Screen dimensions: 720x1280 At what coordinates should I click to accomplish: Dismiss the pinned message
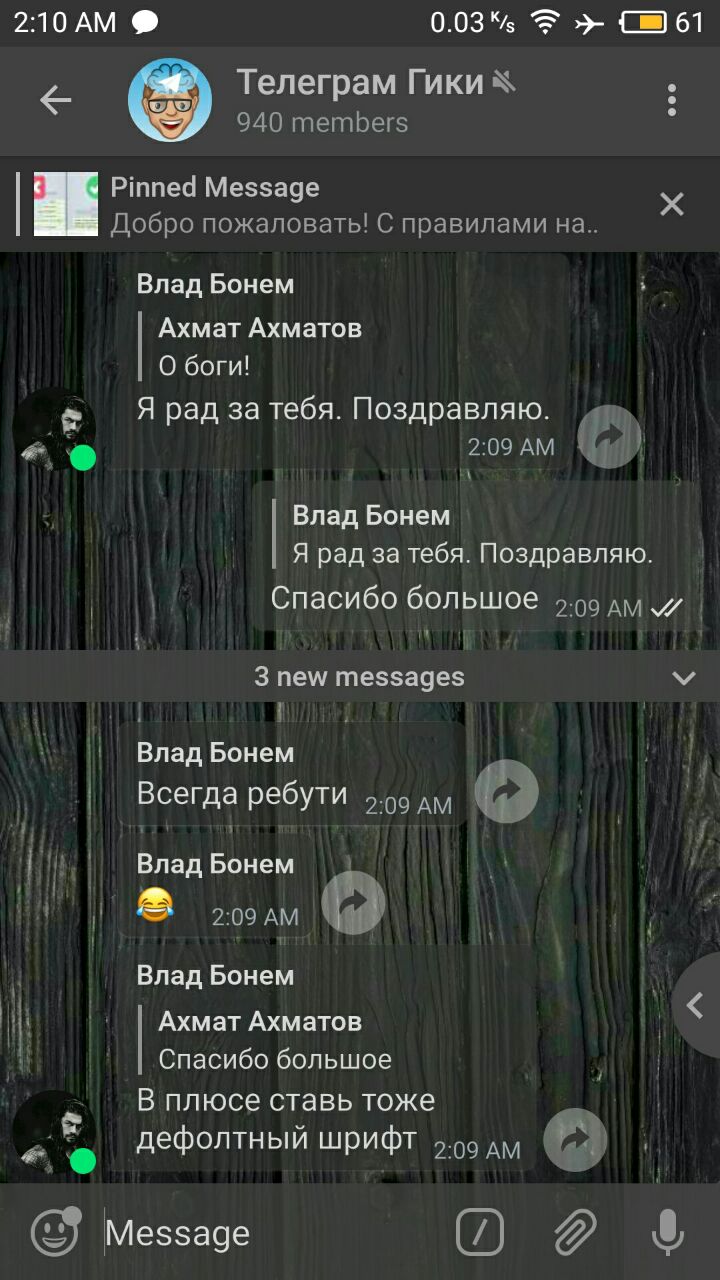[x=671, y=205]
